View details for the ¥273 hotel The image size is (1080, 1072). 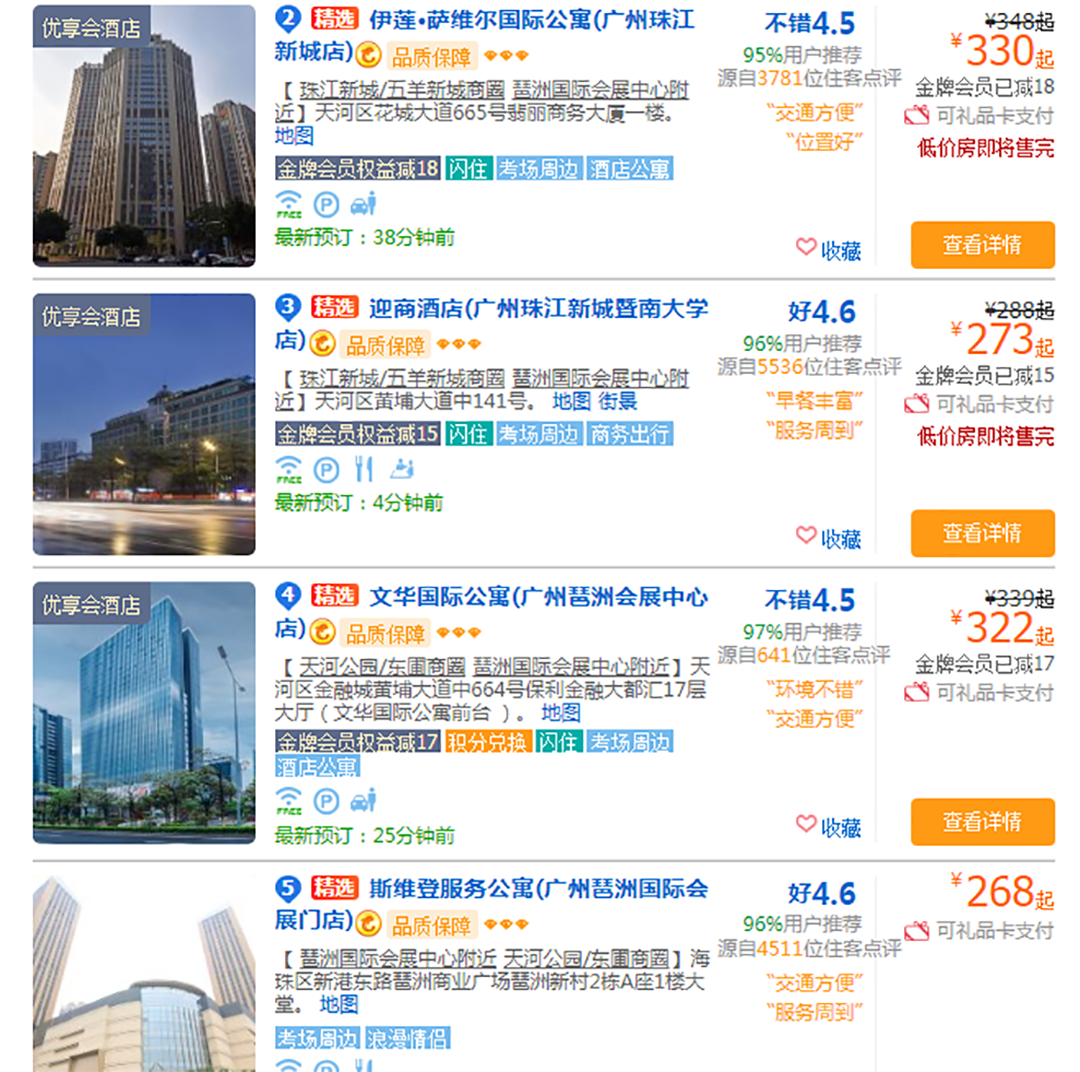click(982, 533)
